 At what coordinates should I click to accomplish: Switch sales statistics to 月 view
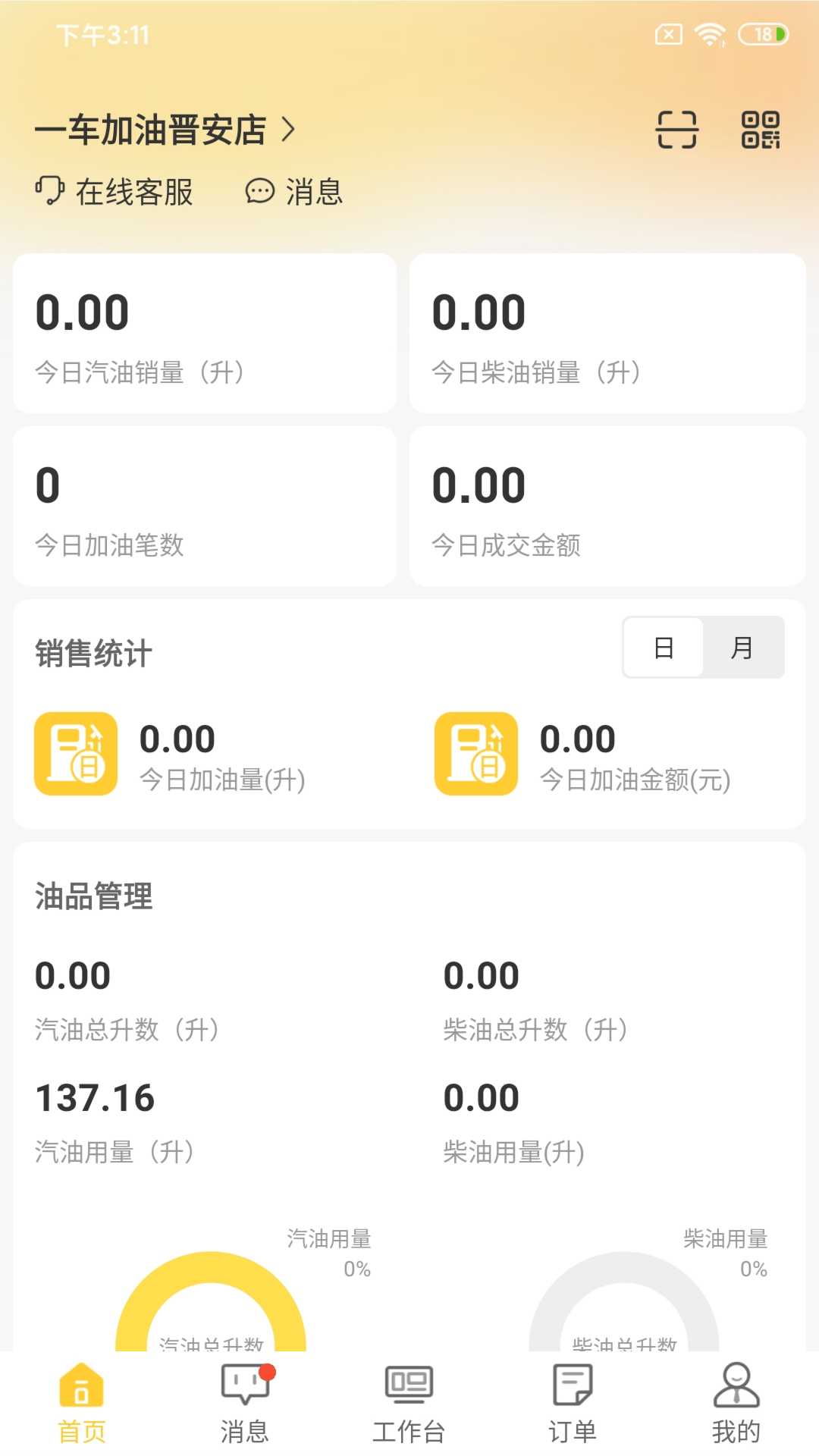(743, 648)
